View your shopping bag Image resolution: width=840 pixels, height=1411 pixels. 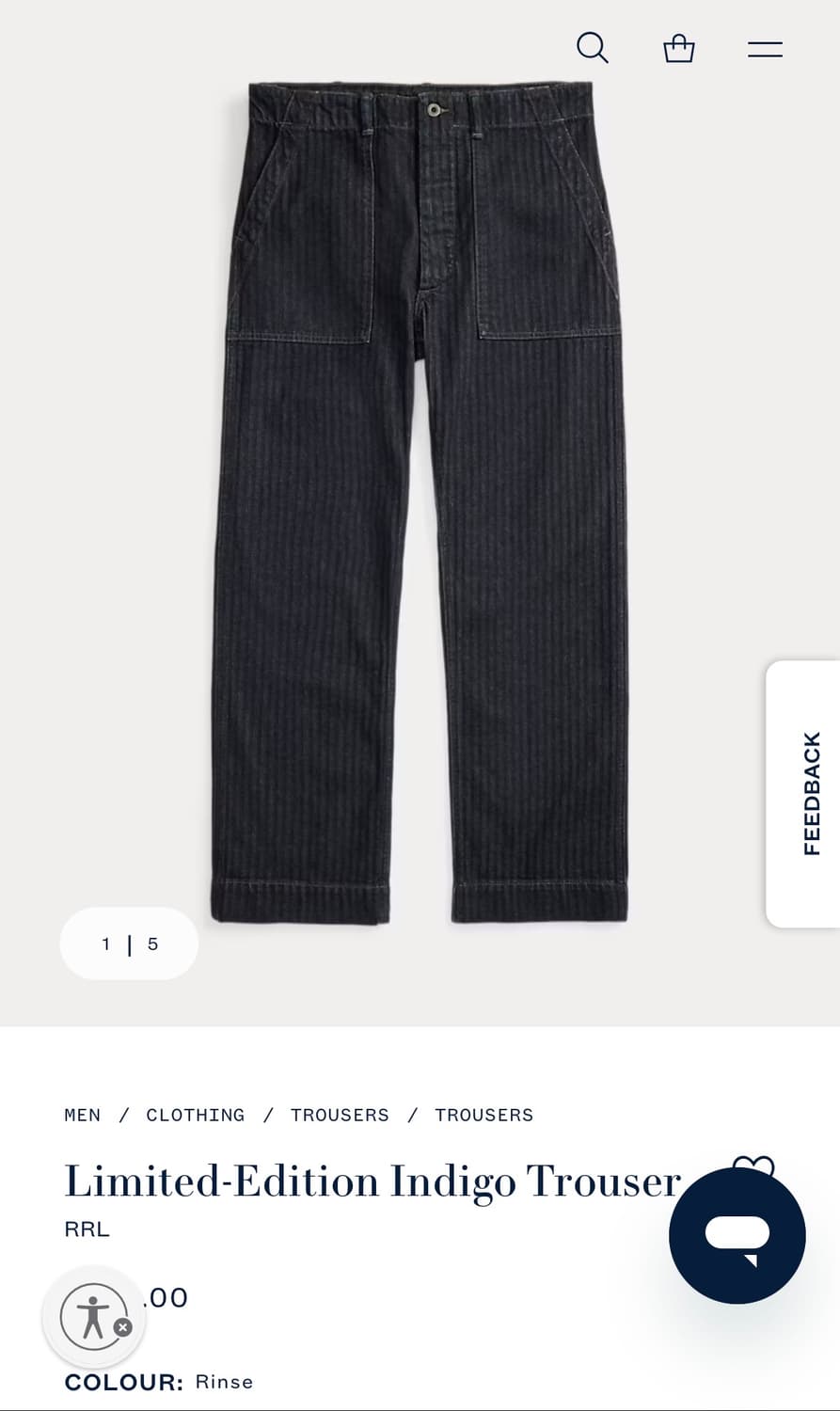(678, 48)
